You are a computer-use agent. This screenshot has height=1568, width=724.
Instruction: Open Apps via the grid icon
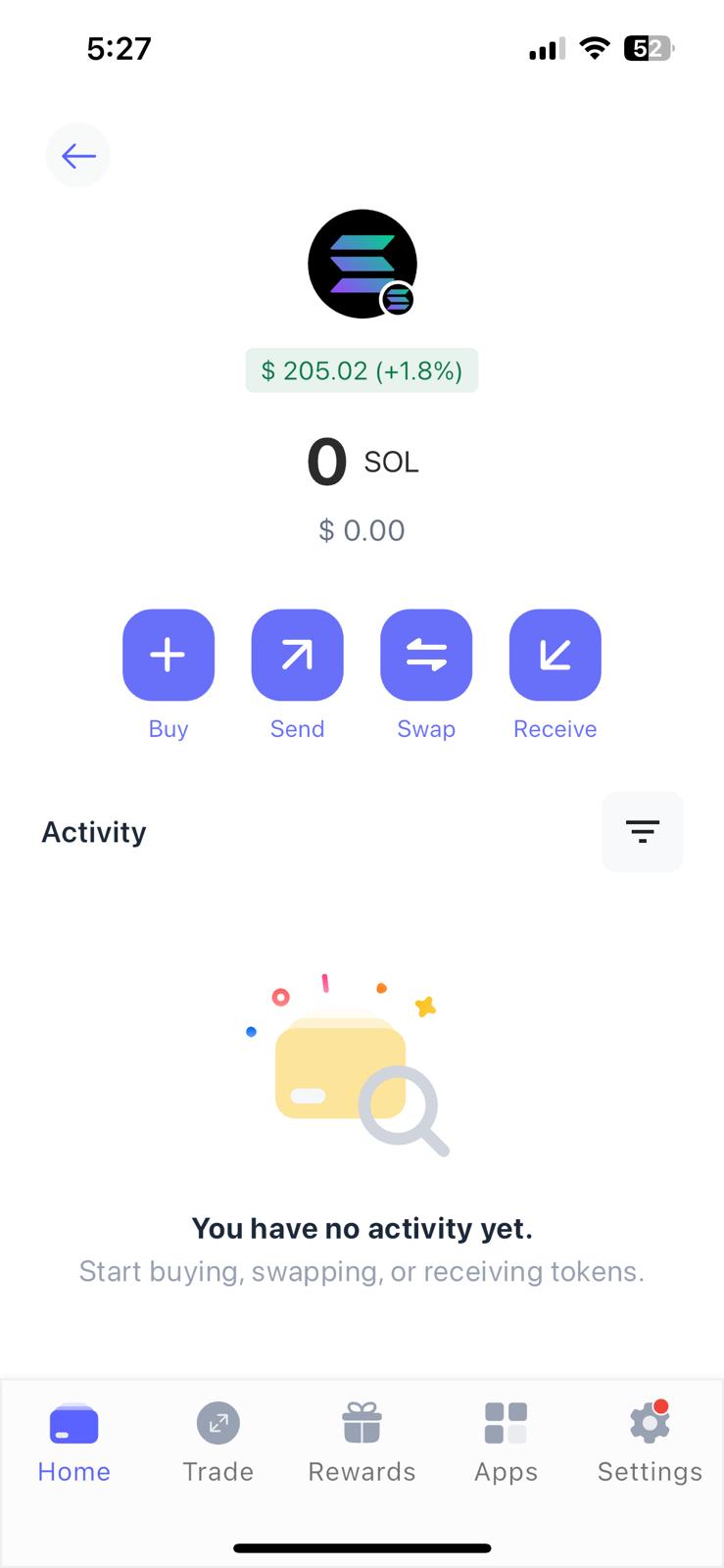point(506,1423)
